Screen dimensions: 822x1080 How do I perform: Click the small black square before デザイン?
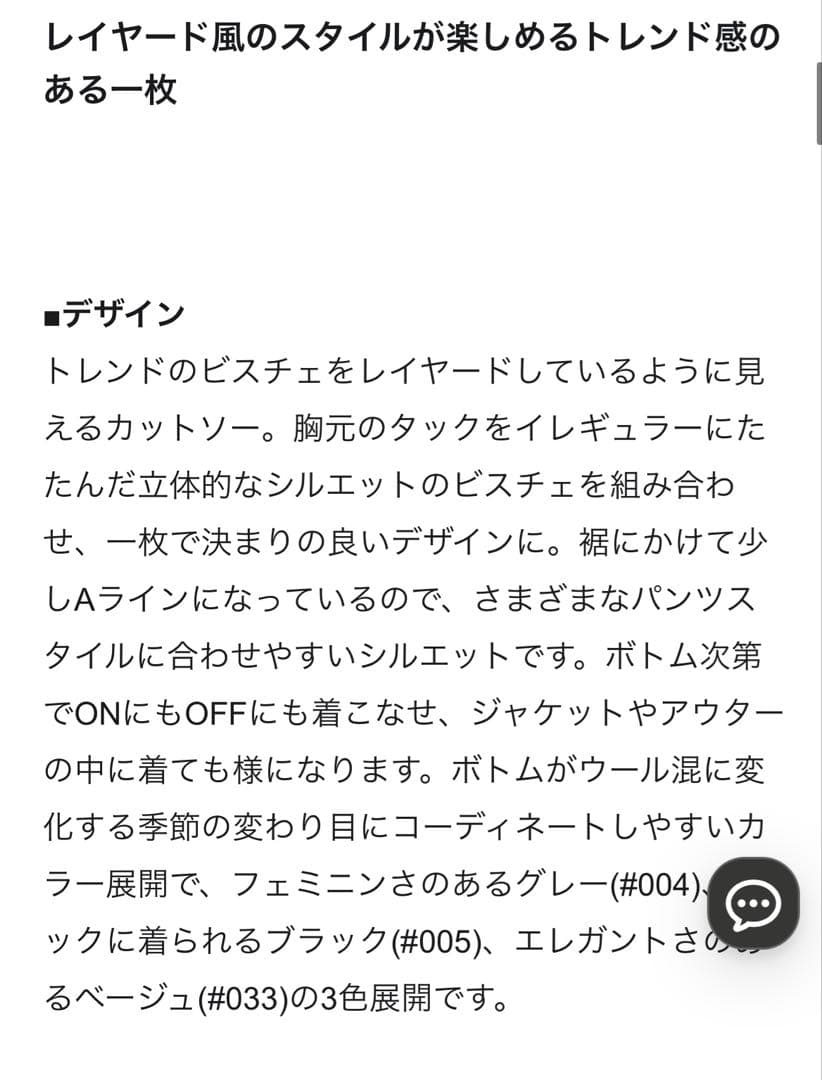[51, 311]
